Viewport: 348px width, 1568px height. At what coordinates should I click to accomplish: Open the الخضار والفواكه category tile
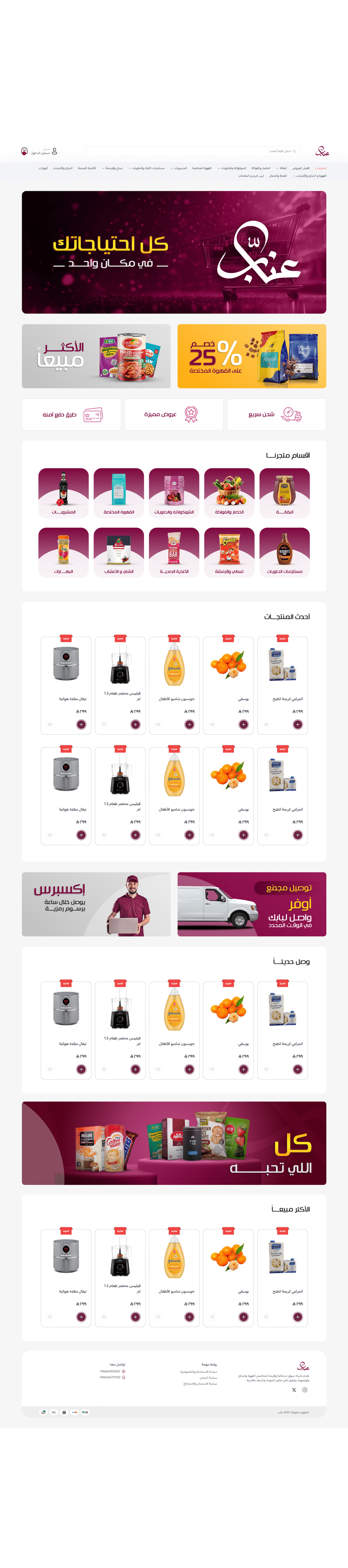pyautogui.click(x=229, y=493)
